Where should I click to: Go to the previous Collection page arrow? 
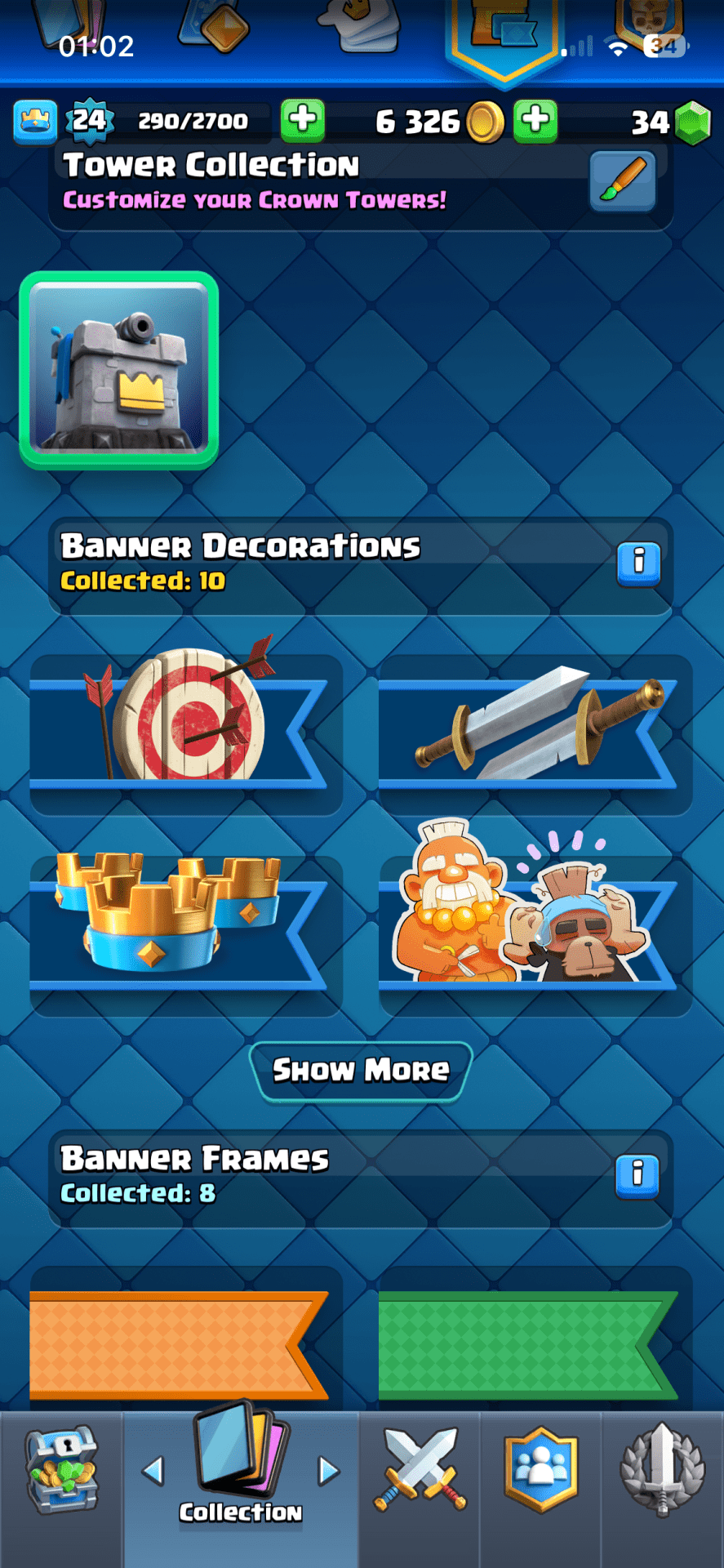coord(153,1471)
